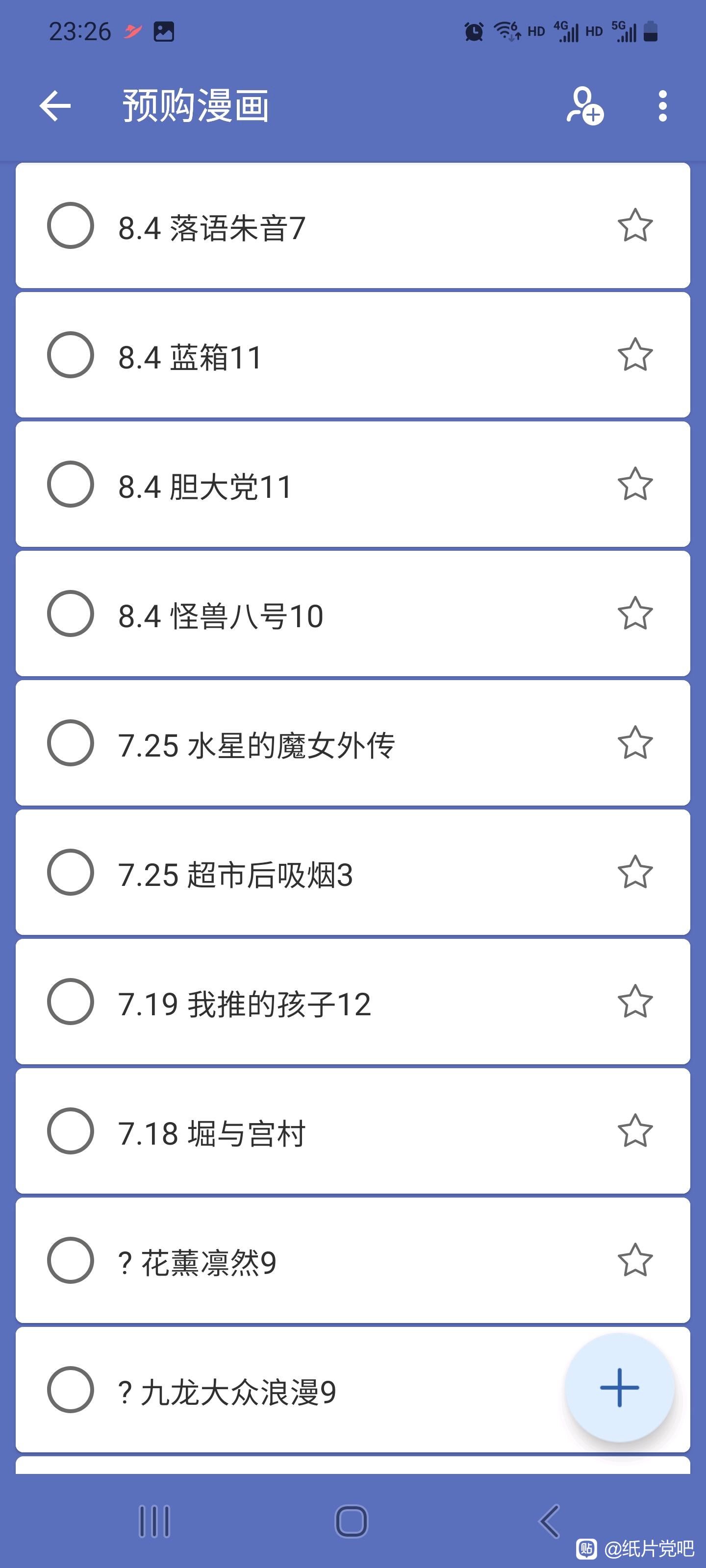The width and height of the screenshot is (706, 1568).
Task: Check off 8.4 怪兽八号10
Action: click(x=71, y=613)
